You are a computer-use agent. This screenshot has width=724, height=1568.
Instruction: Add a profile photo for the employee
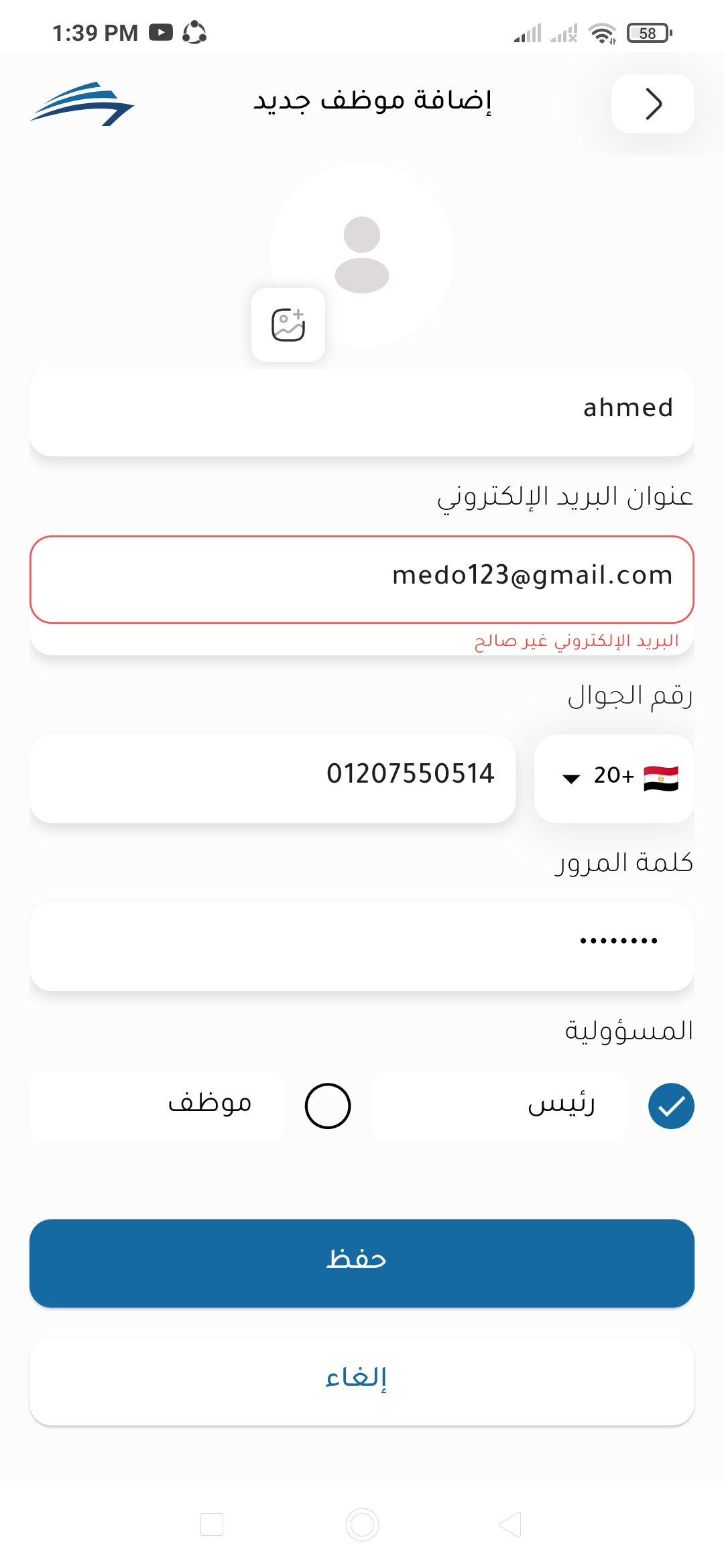pos(288,325)
